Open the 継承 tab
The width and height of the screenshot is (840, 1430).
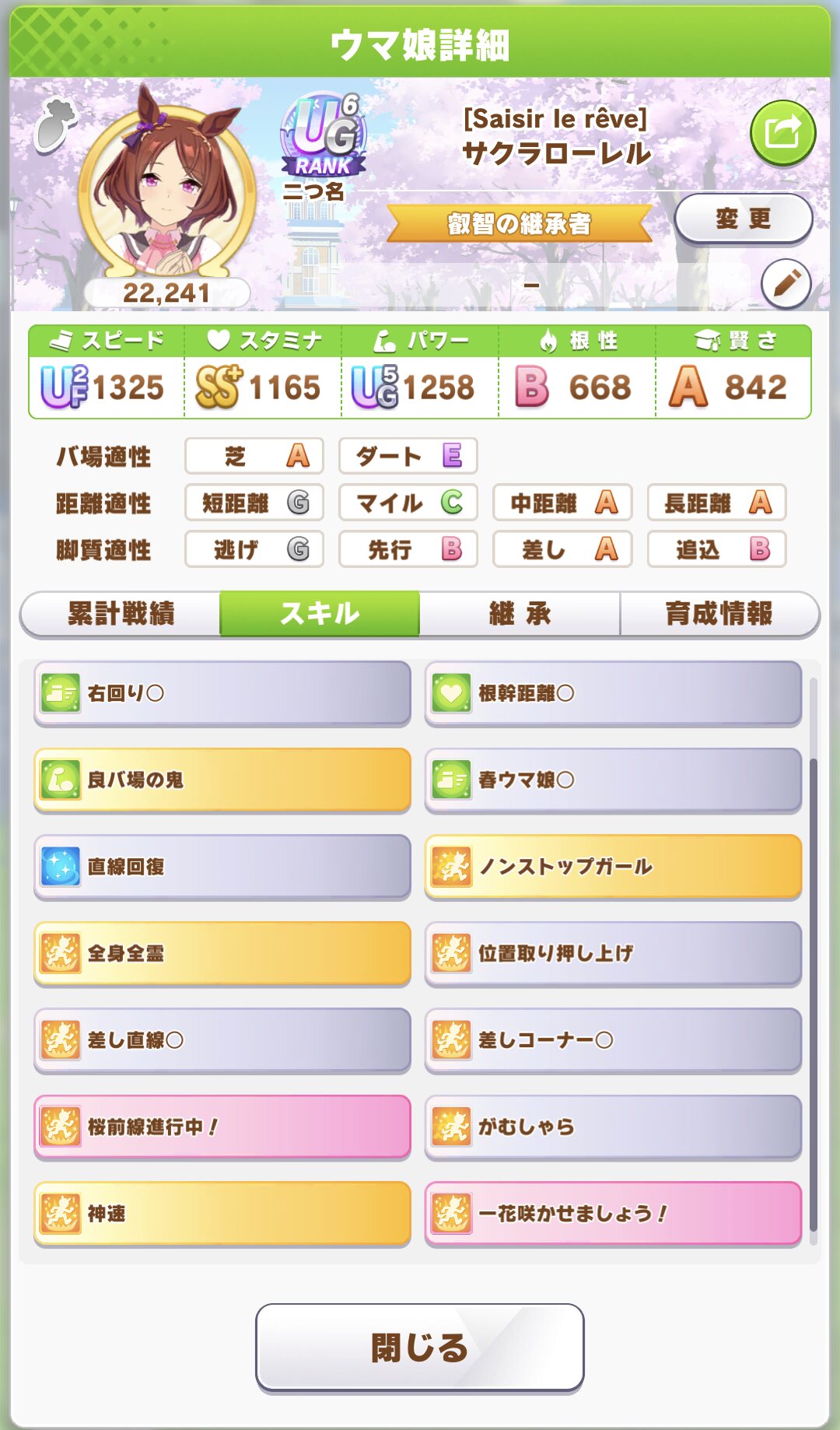pos(520,614)
